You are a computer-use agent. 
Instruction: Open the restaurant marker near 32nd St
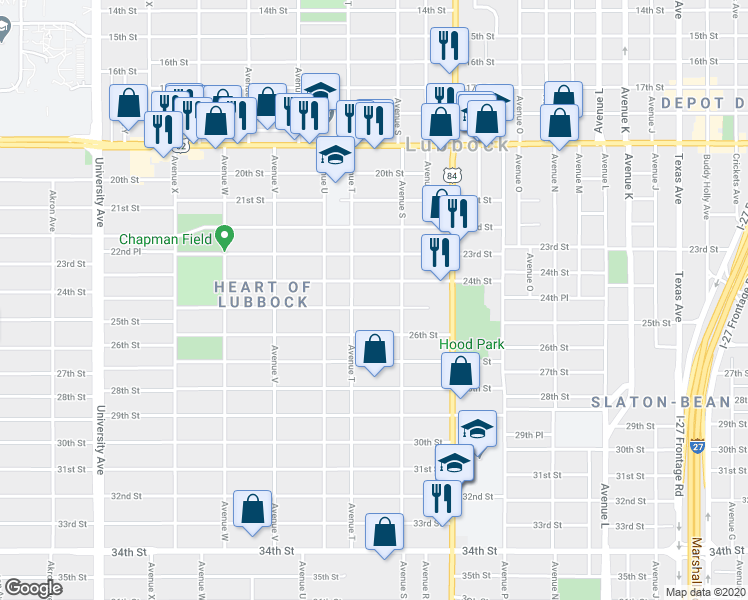441,497
